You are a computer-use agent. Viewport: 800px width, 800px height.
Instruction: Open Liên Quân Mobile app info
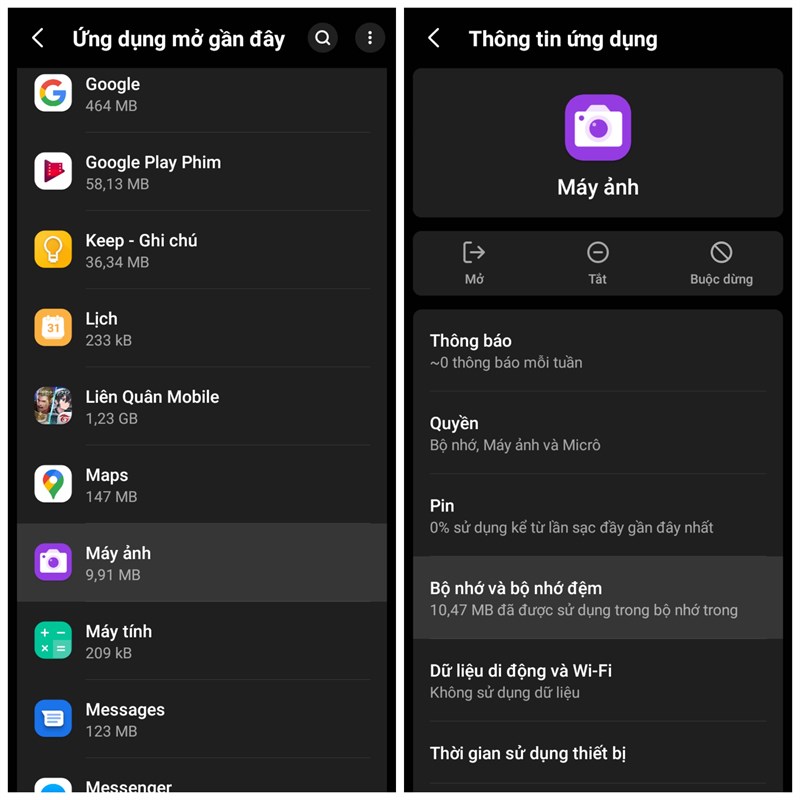(200, 406)
